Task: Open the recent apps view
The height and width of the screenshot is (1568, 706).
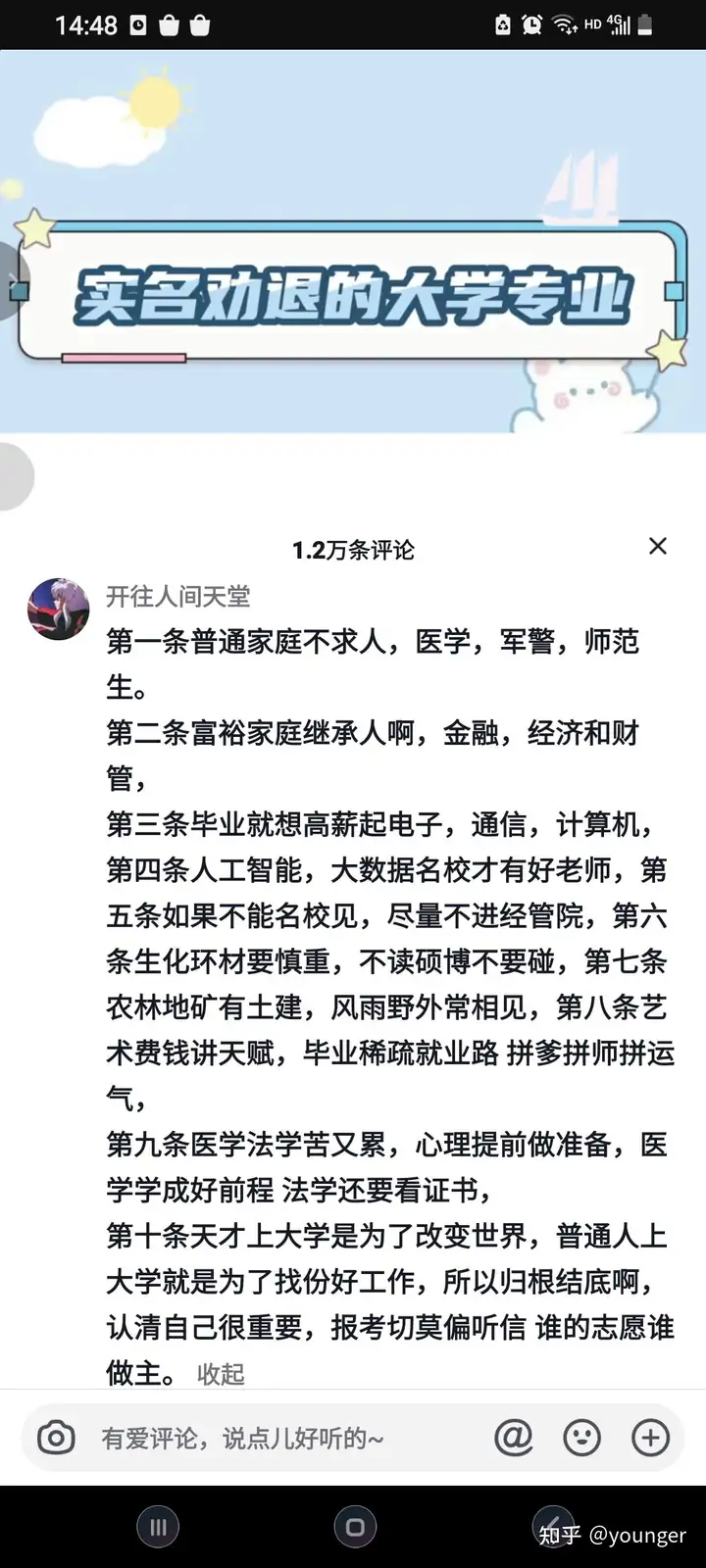Action: (158, 1527)
